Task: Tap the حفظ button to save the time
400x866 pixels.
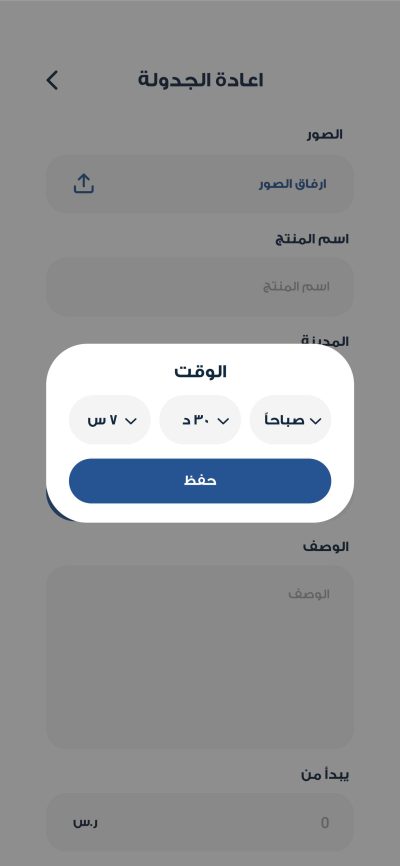Action: coord(200,480)
